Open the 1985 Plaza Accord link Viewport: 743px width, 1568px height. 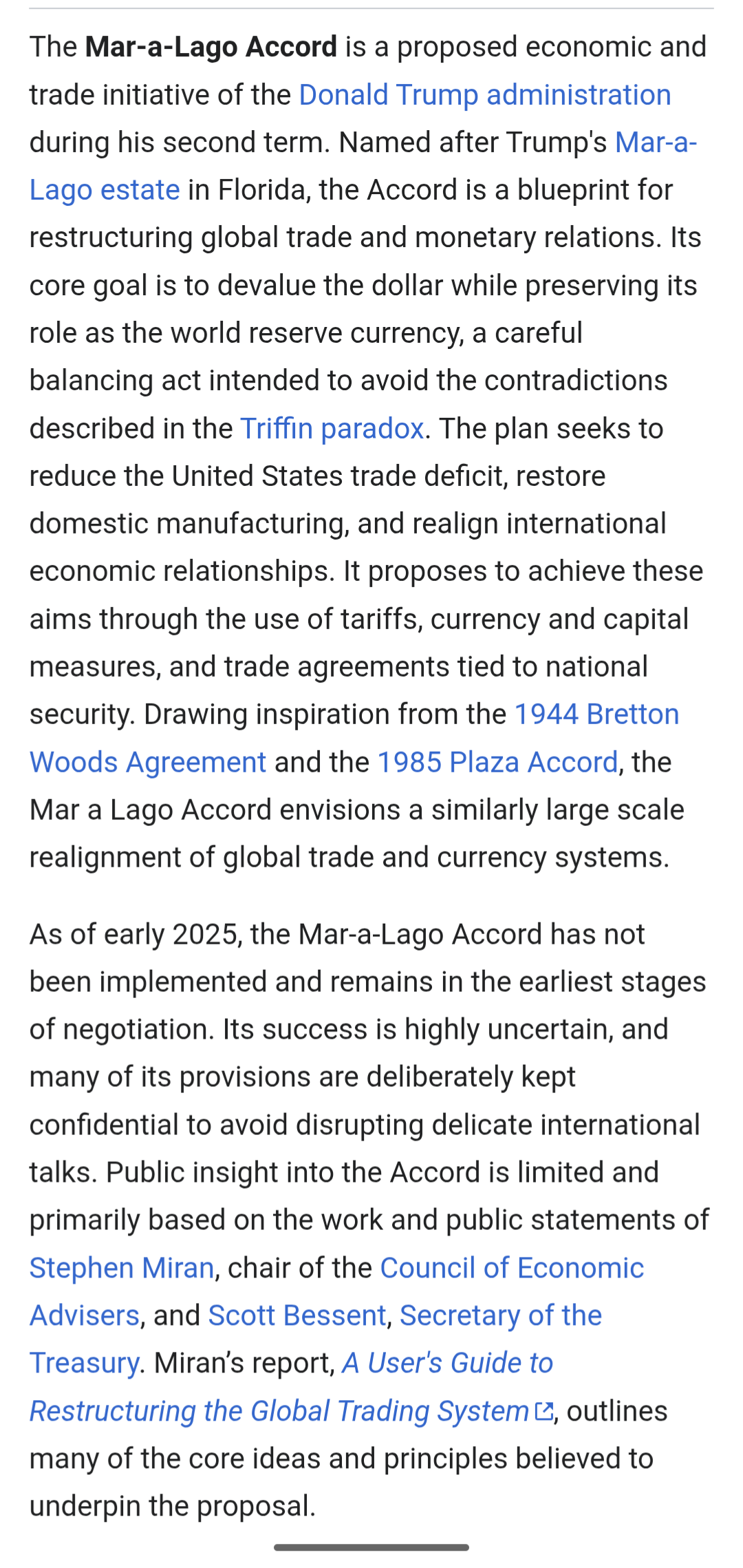pos(497,762)
